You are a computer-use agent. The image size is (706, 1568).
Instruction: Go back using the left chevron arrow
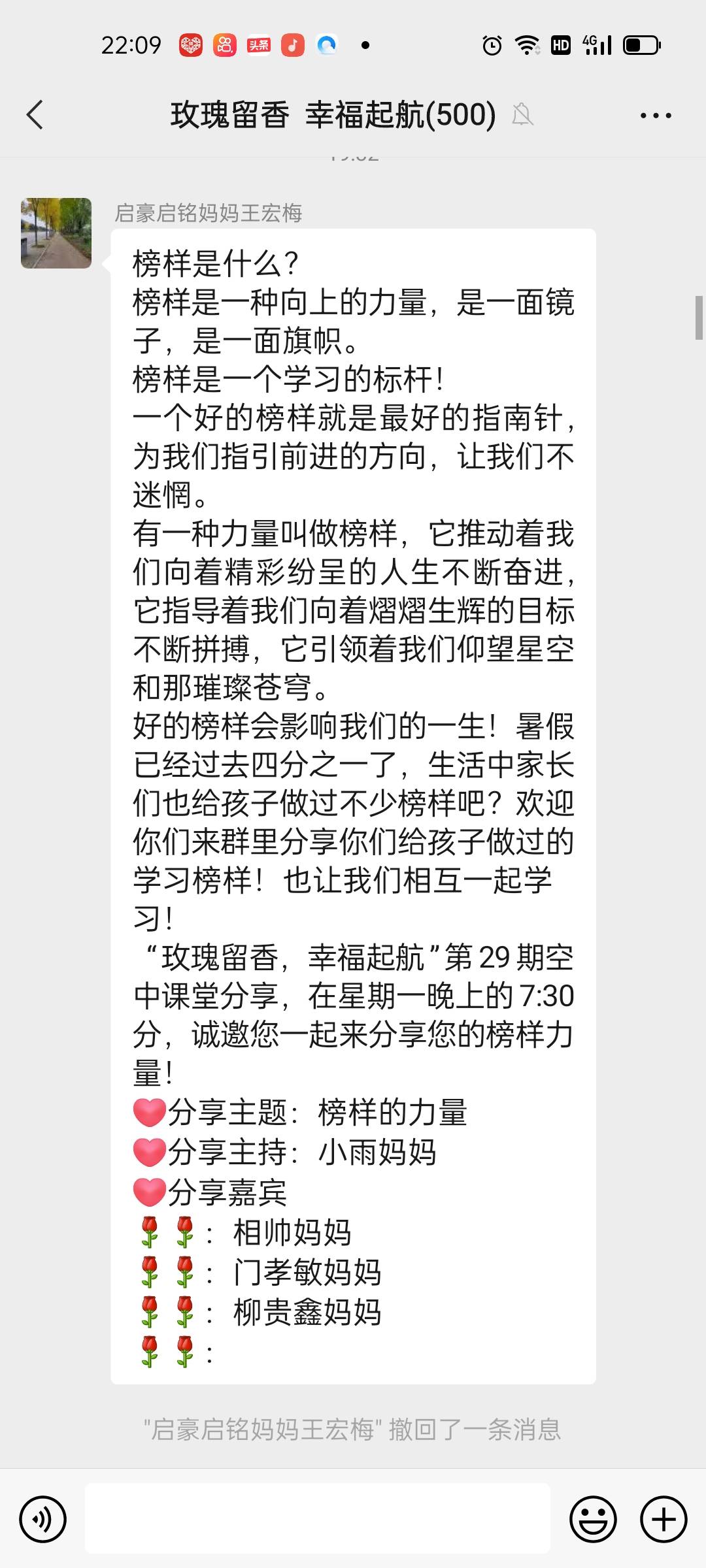(34, 114)
